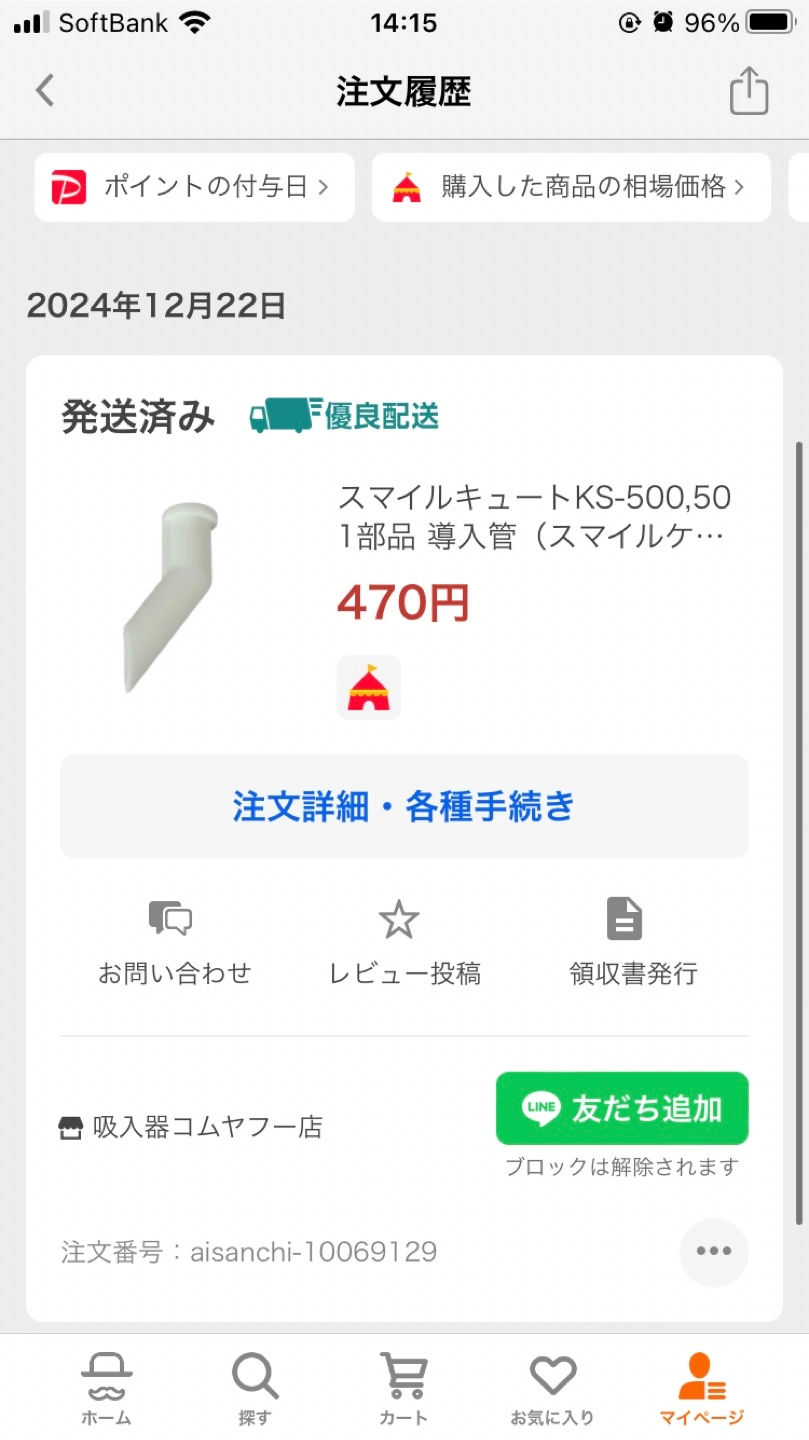The image size is (809, 1440).
Task: Switch to the ホーム tab
Action: 106,1388
